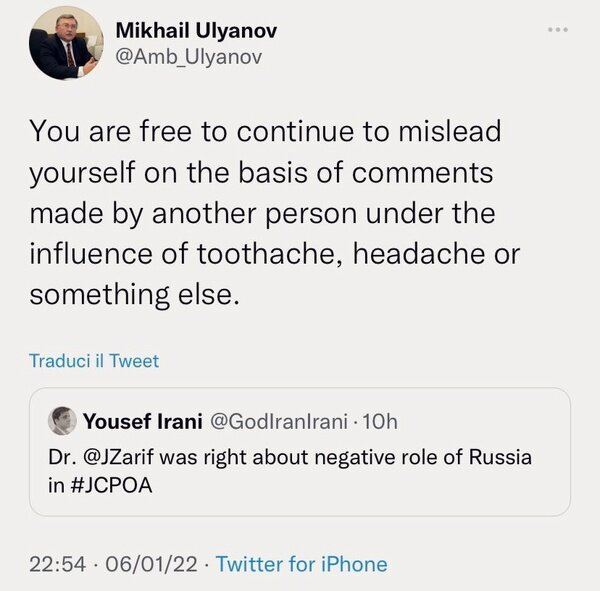Open the tweet's three-dot overflow menu
This screenshot has height=591, width=600.
click(557, 29)
